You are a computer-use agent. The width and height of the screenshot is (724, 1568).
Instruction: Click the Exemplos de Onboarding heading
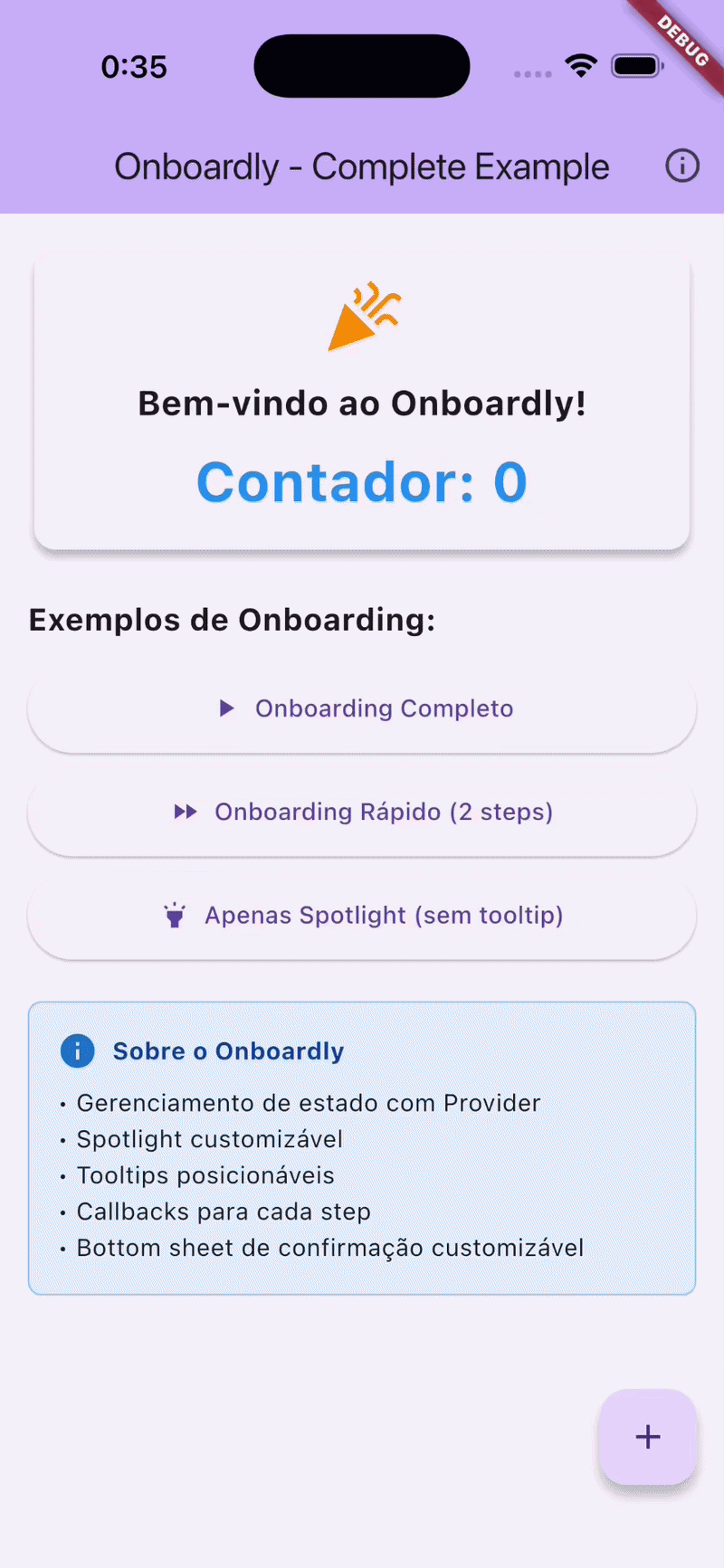pyautogui.click(x=232, y=620)
